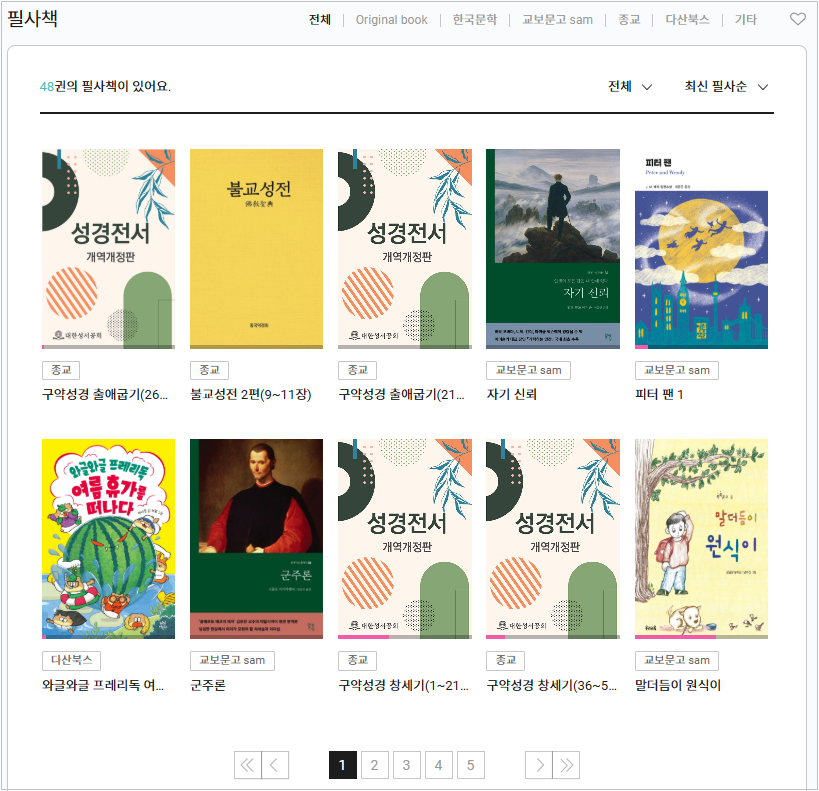Go to page 2
The width and height of the screenshot is (819, 791).
pyautogui.click(x=373, y=766)
